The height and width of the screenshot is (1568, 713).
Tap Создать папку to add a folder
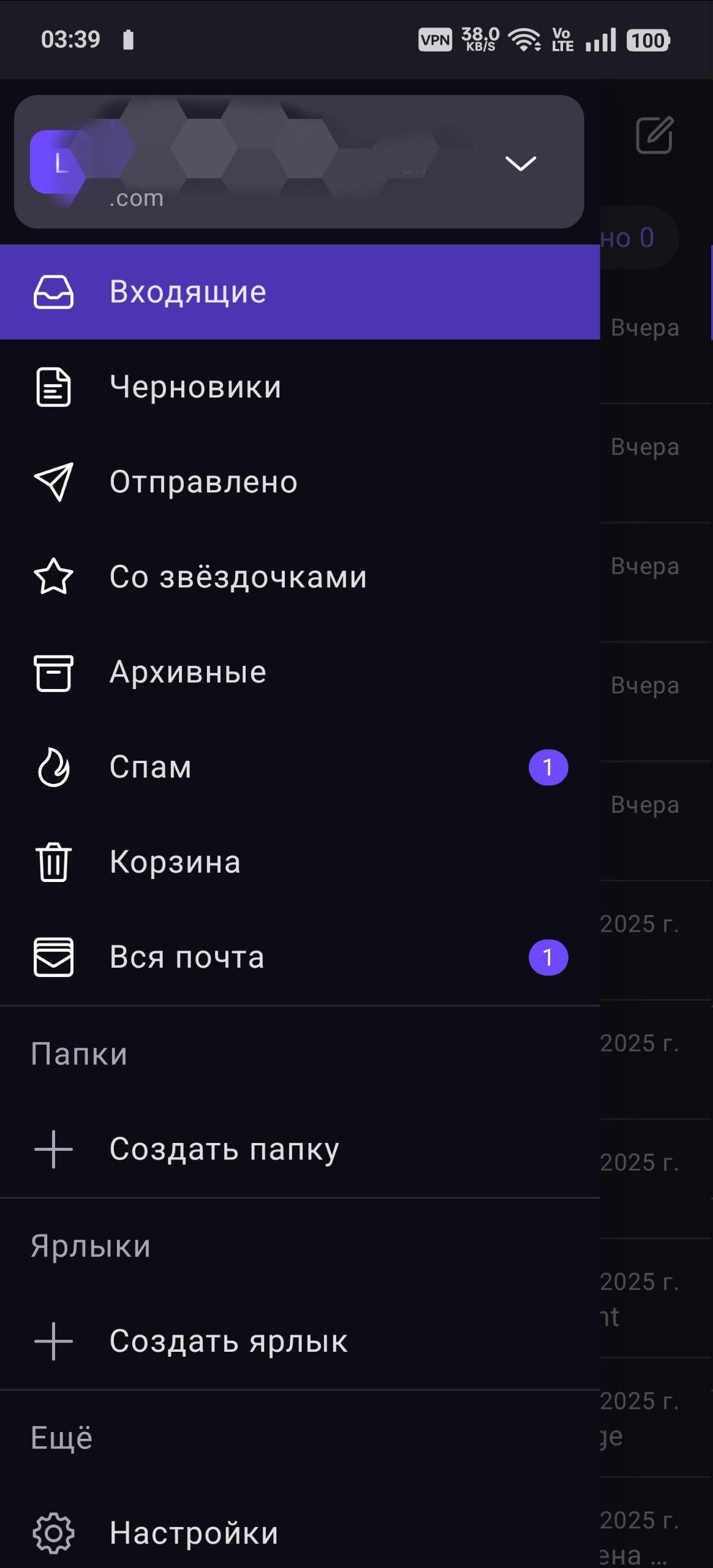300,1149
